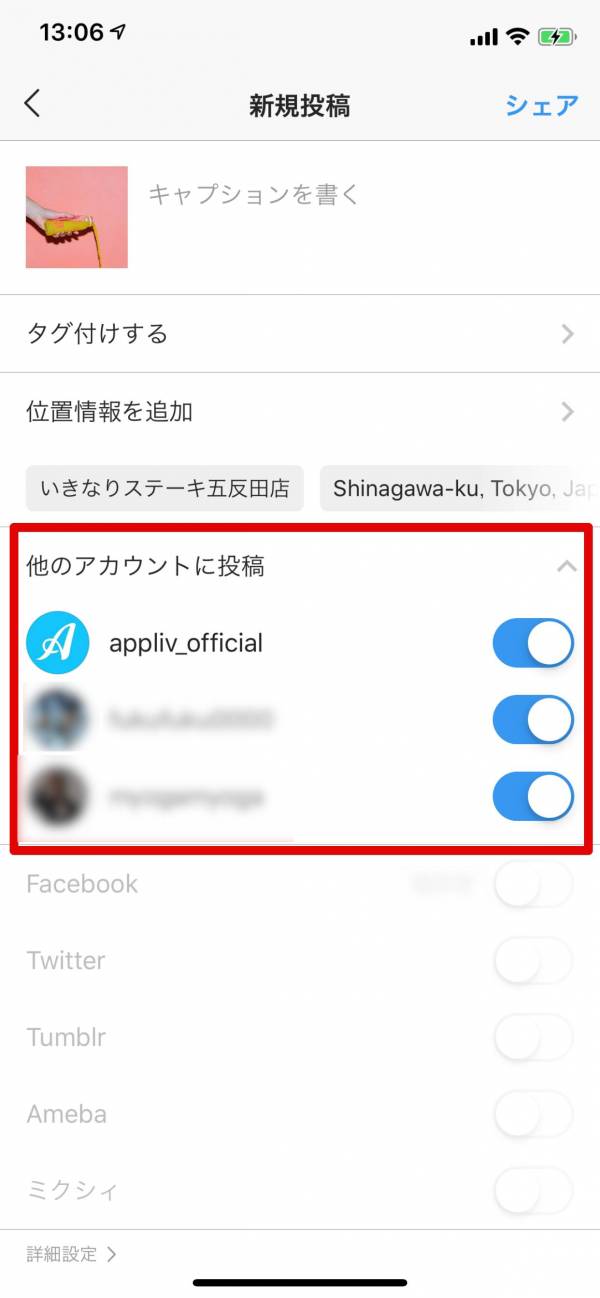600x1298 pixels.
Task: Tap the シェア button to share the post
Action: [x=541, y=105]
